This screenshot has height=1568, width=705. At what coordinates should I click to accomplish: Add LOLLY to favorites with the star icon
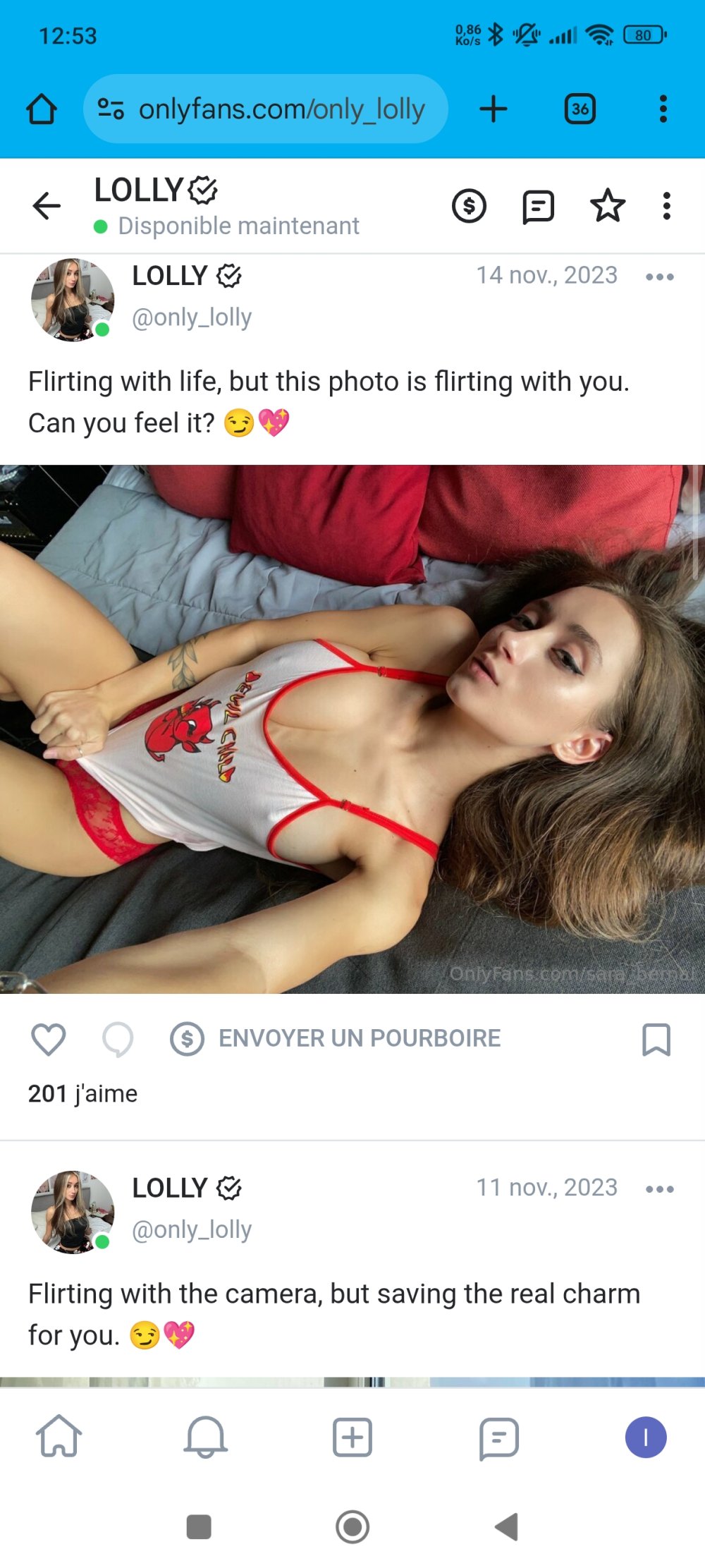pyautogui.click(x=608, y=205)
